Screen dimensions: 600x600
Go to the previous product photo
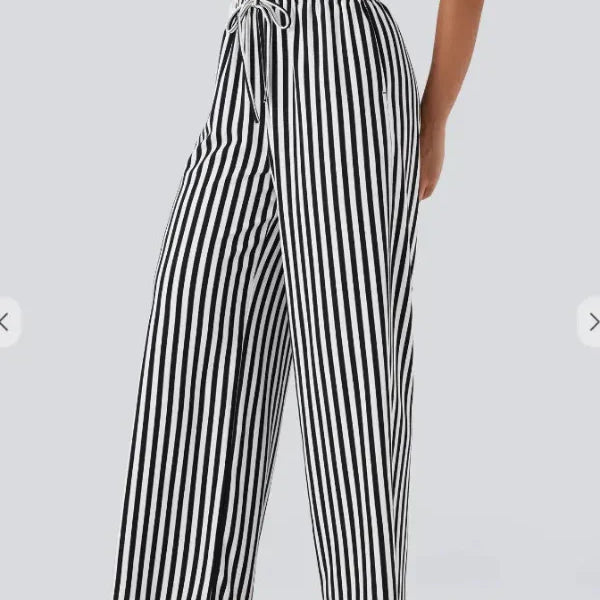point(5,322)
